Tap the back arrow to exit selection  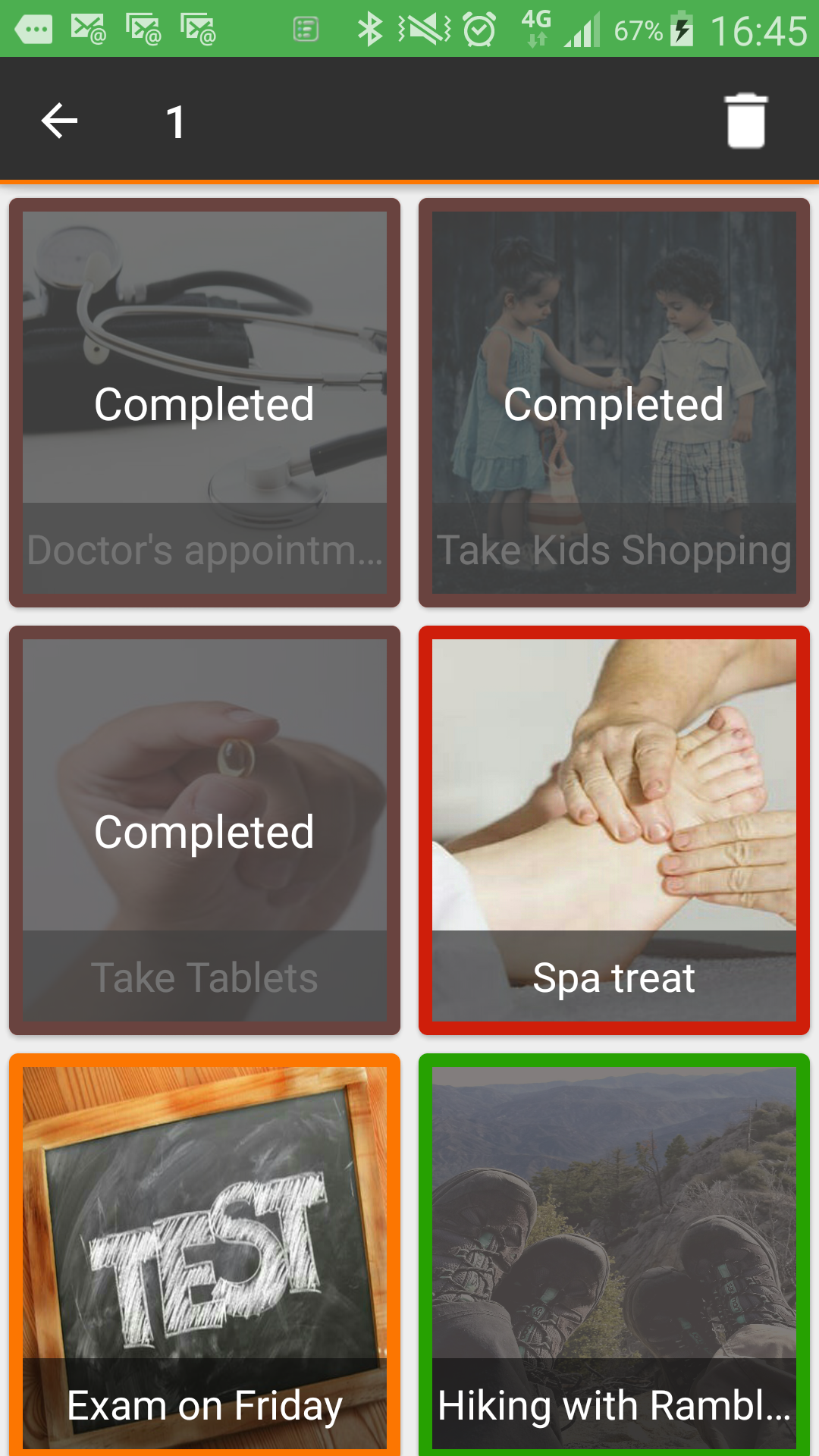pyautogui.click(x=59, y=121)
